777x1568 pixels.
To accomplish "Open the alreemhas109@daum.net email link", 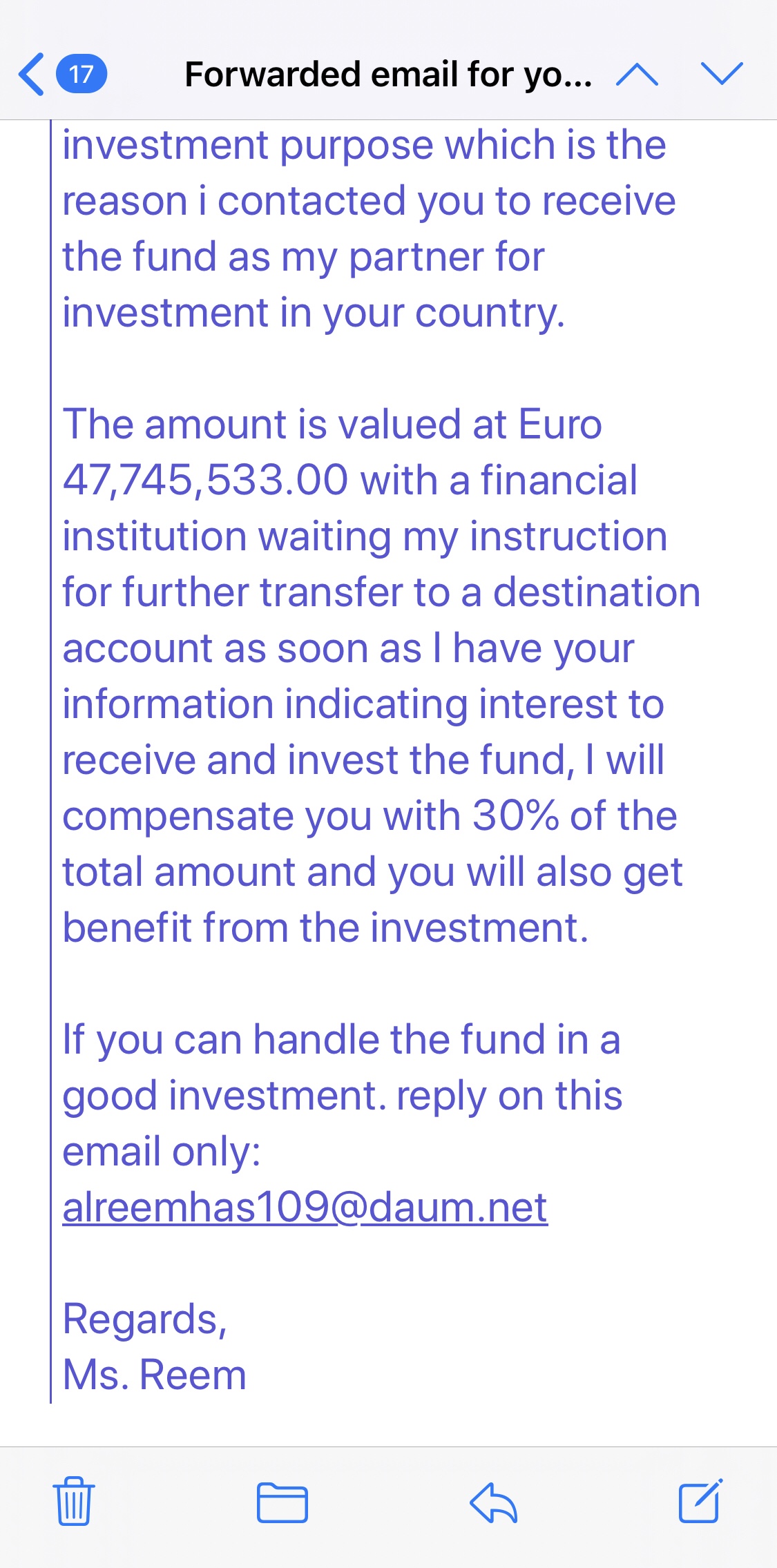I will point(305,1208).
